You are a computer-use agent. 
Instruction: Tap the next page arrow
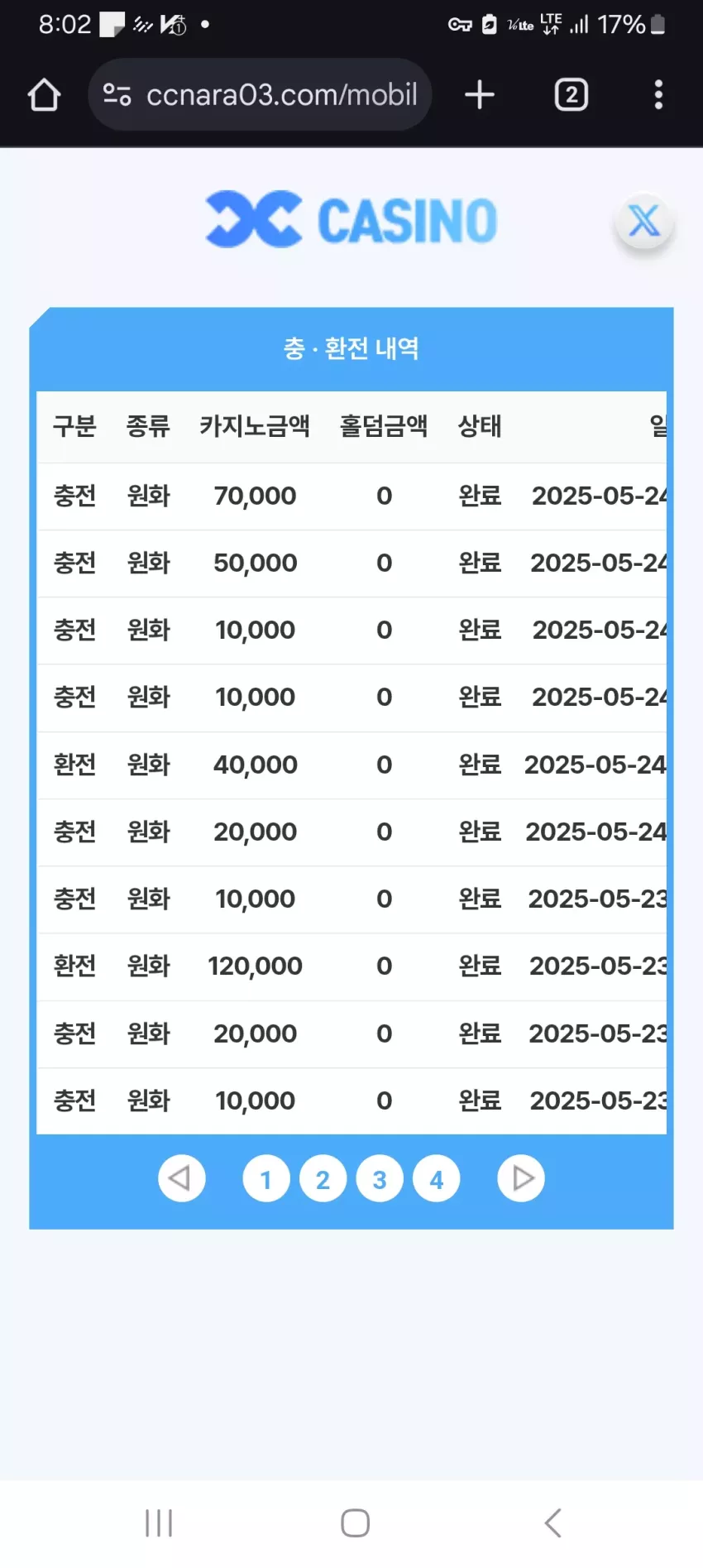pyautogui.click(x=521, y=1178)
